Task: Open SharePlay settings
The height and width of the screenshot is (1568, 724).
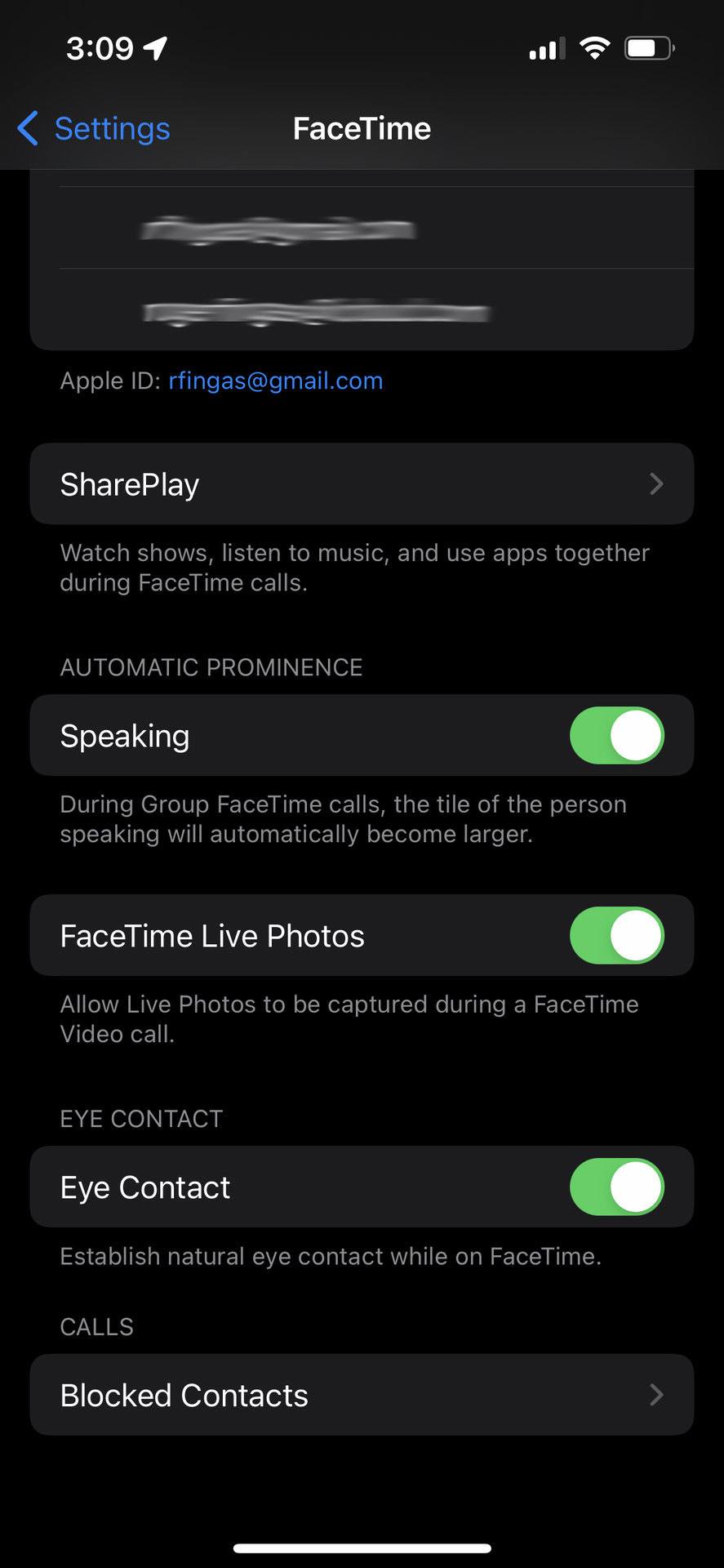Action: (x=362, y=484)
